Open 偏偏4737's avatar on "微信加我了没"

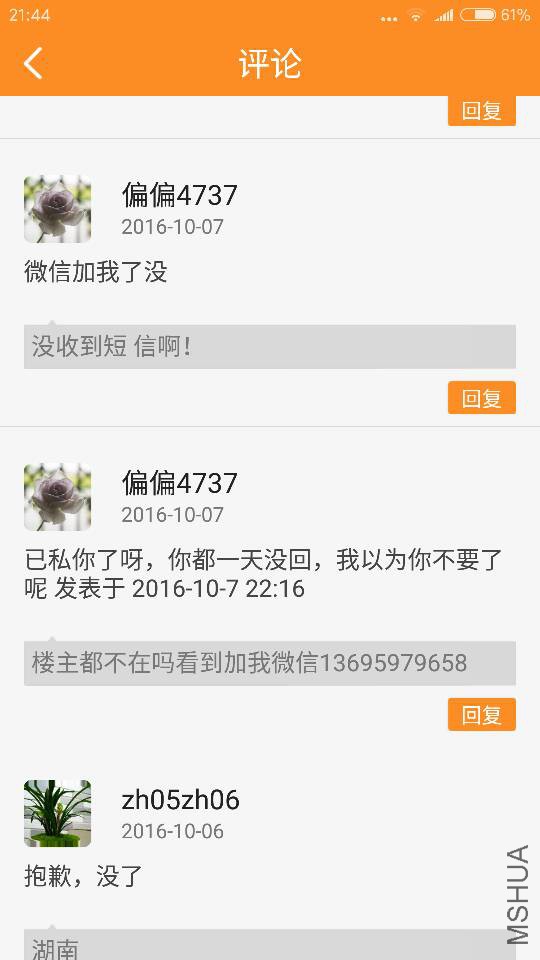(x=58, y=209)
